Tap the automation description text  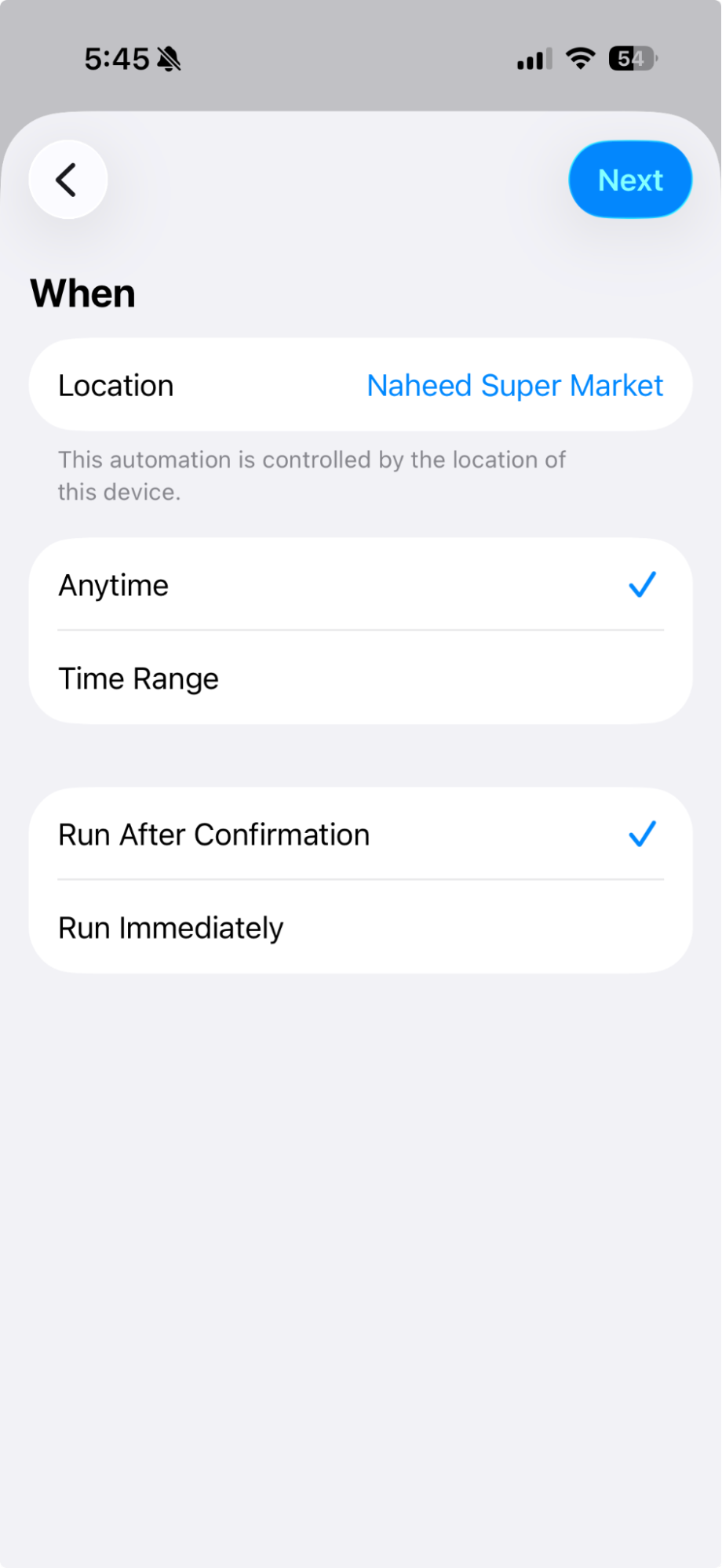tap(312, 475)
